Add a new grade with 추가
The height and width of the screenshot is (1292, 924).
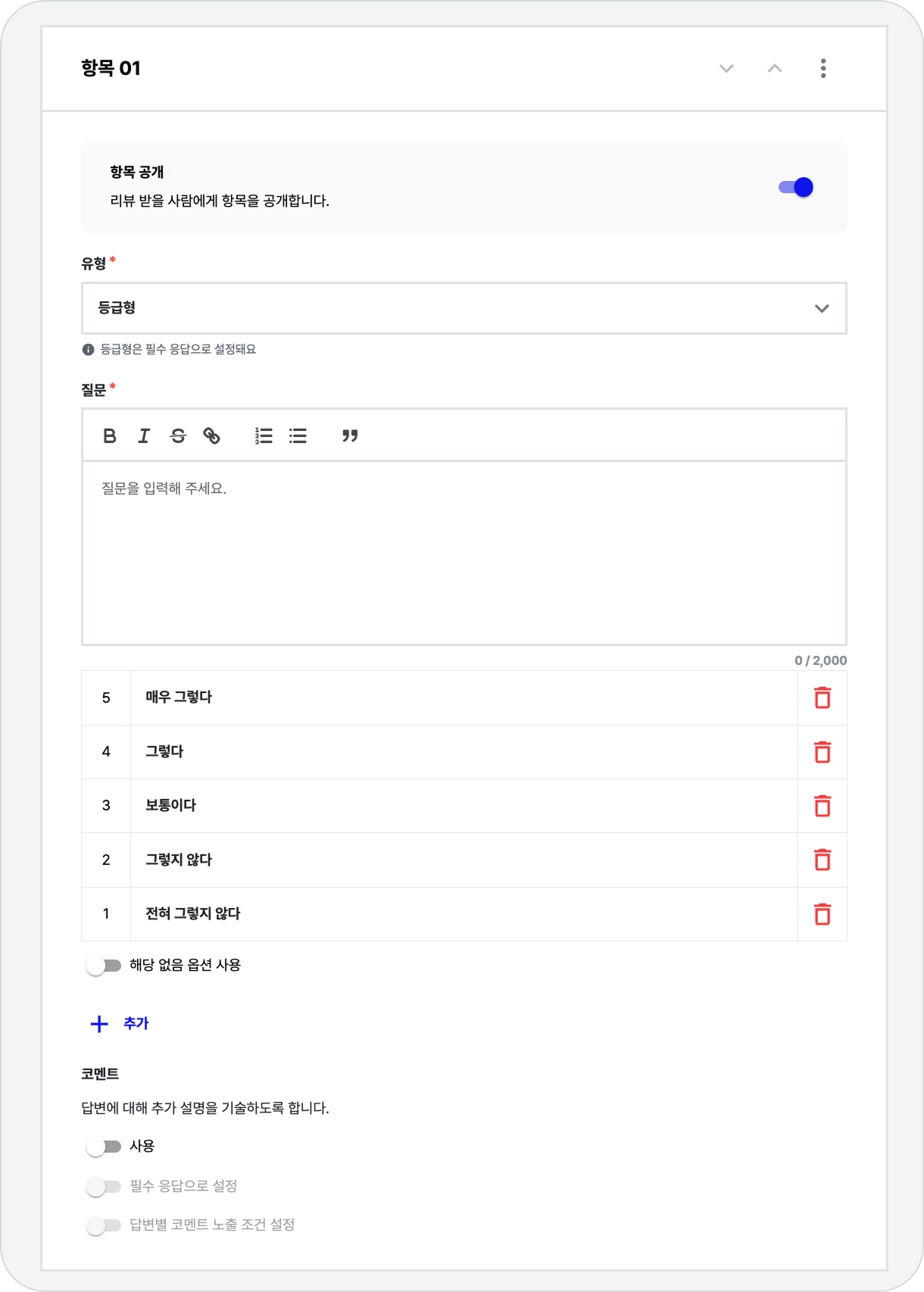(120, 1024)
